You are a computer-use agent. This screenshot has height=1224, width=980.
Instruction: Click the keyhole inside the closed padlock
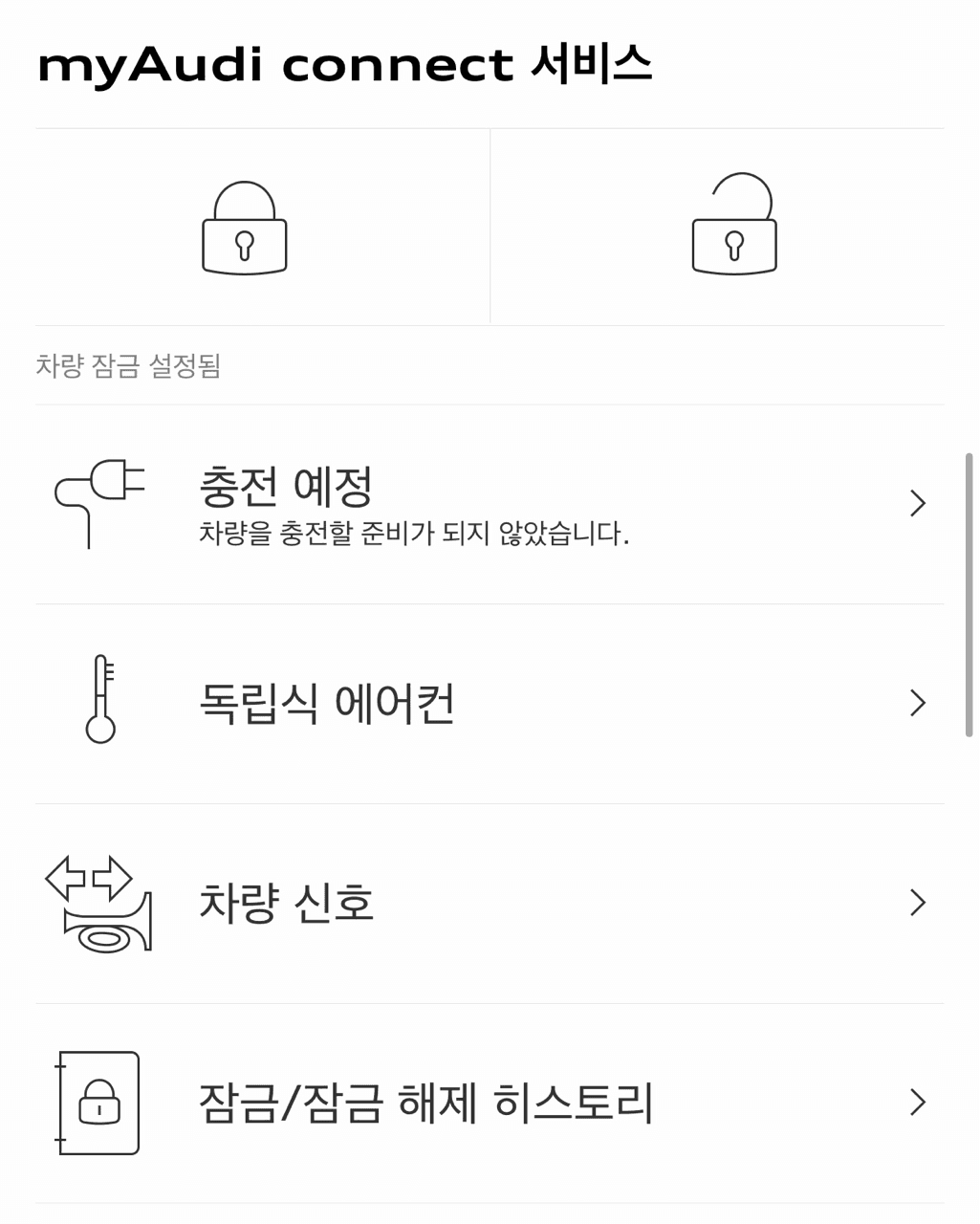pos(245,244)
